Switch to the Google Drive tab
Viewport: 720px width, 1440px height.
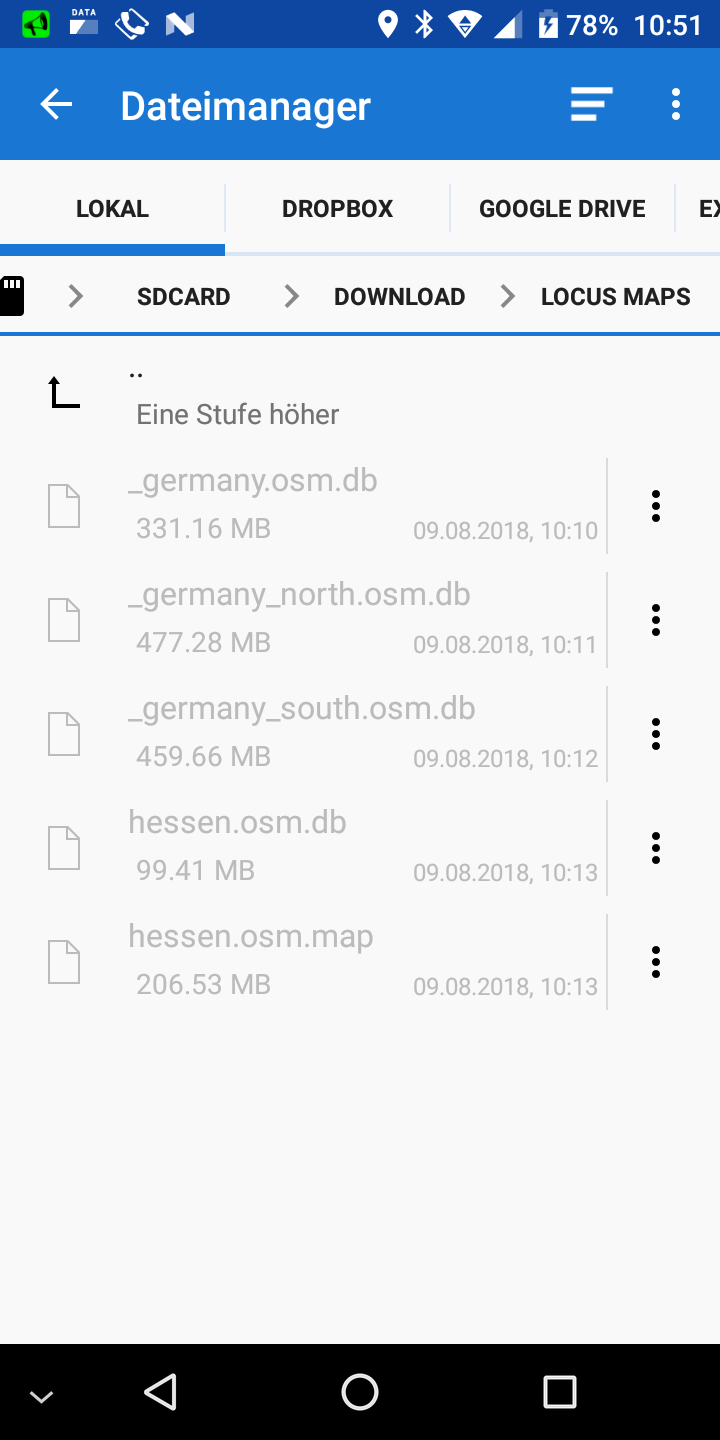pos(562,209)
